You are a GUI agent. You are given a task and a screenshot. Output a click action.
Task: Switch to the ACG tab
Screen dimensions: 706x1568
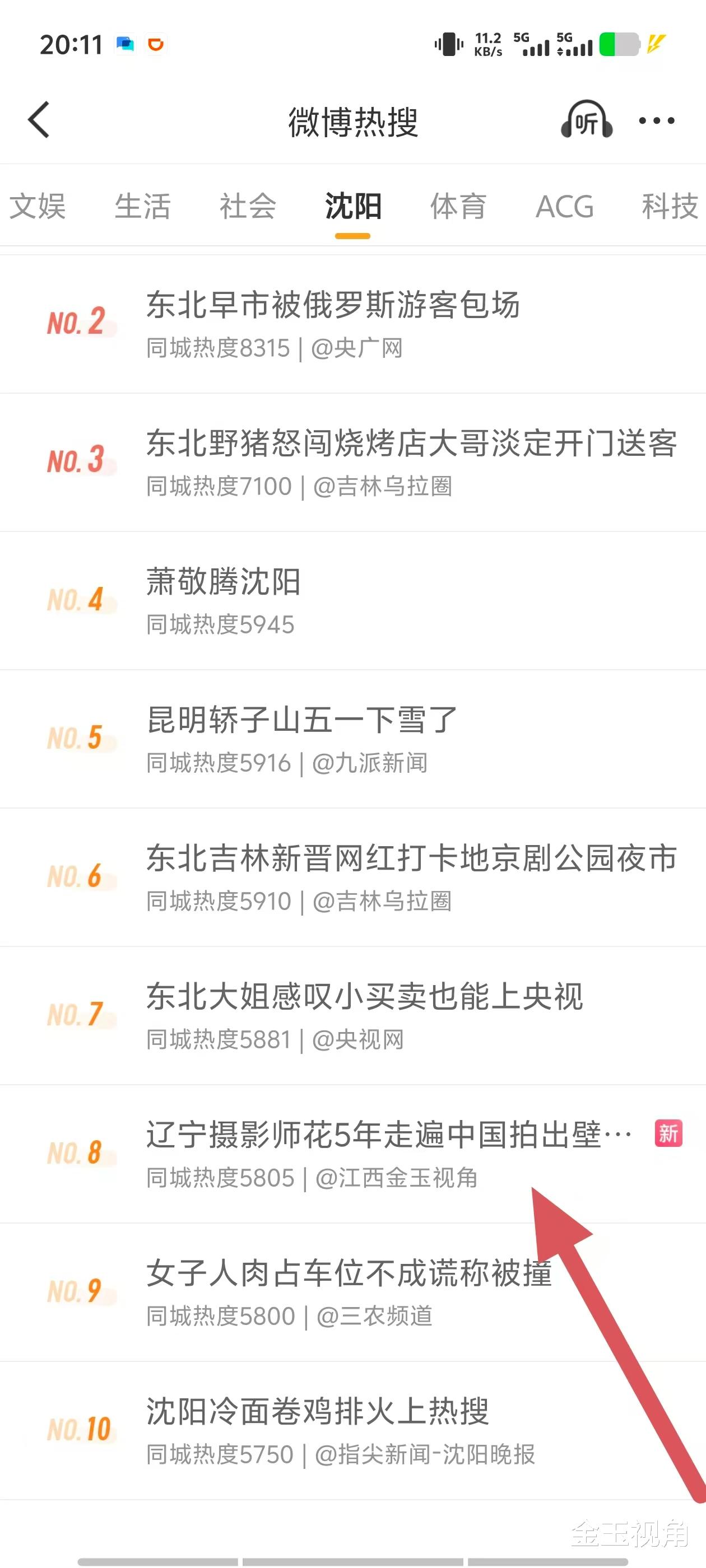[564, 206]
